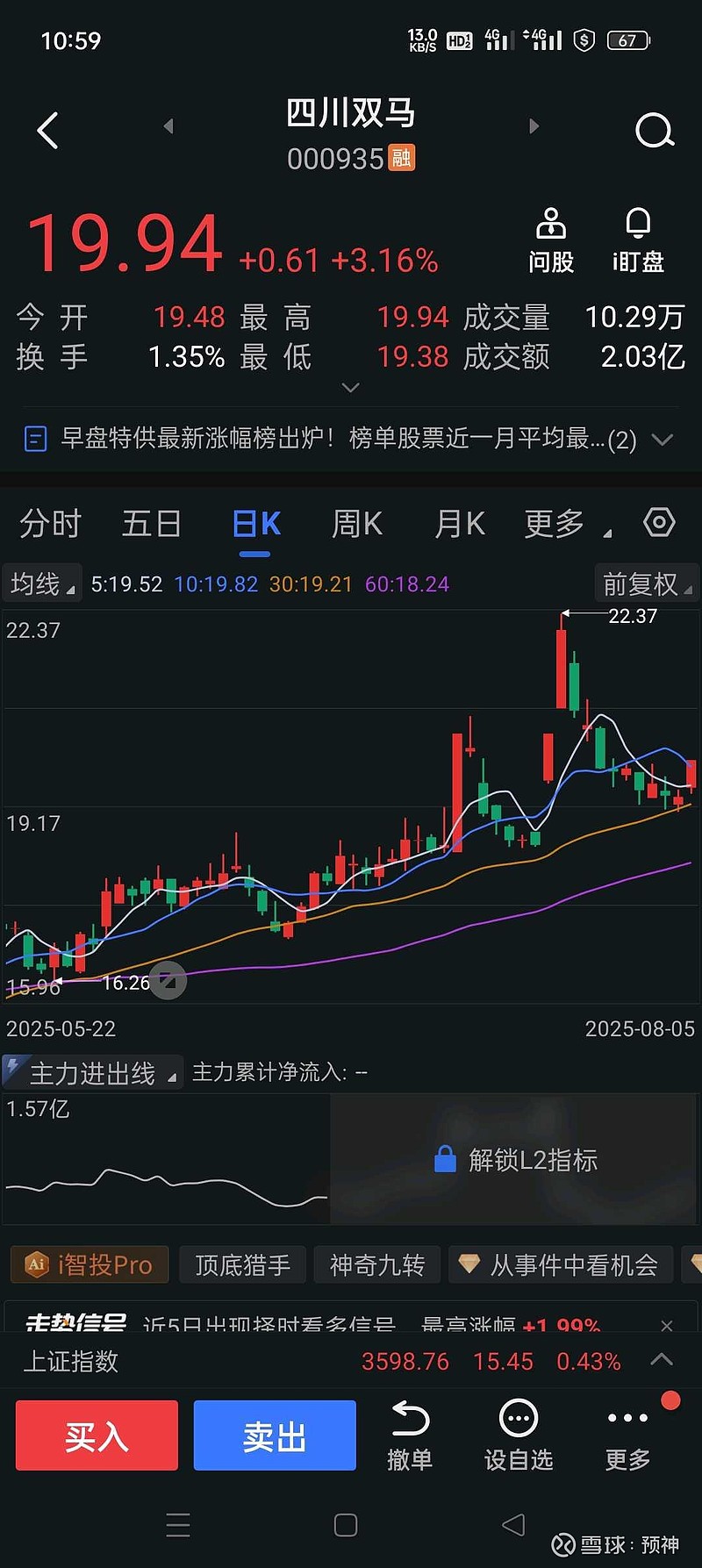This screenshot has width=702, height=1568.
Task: Open chart settings hexagon icon
Action: (659, 522)
